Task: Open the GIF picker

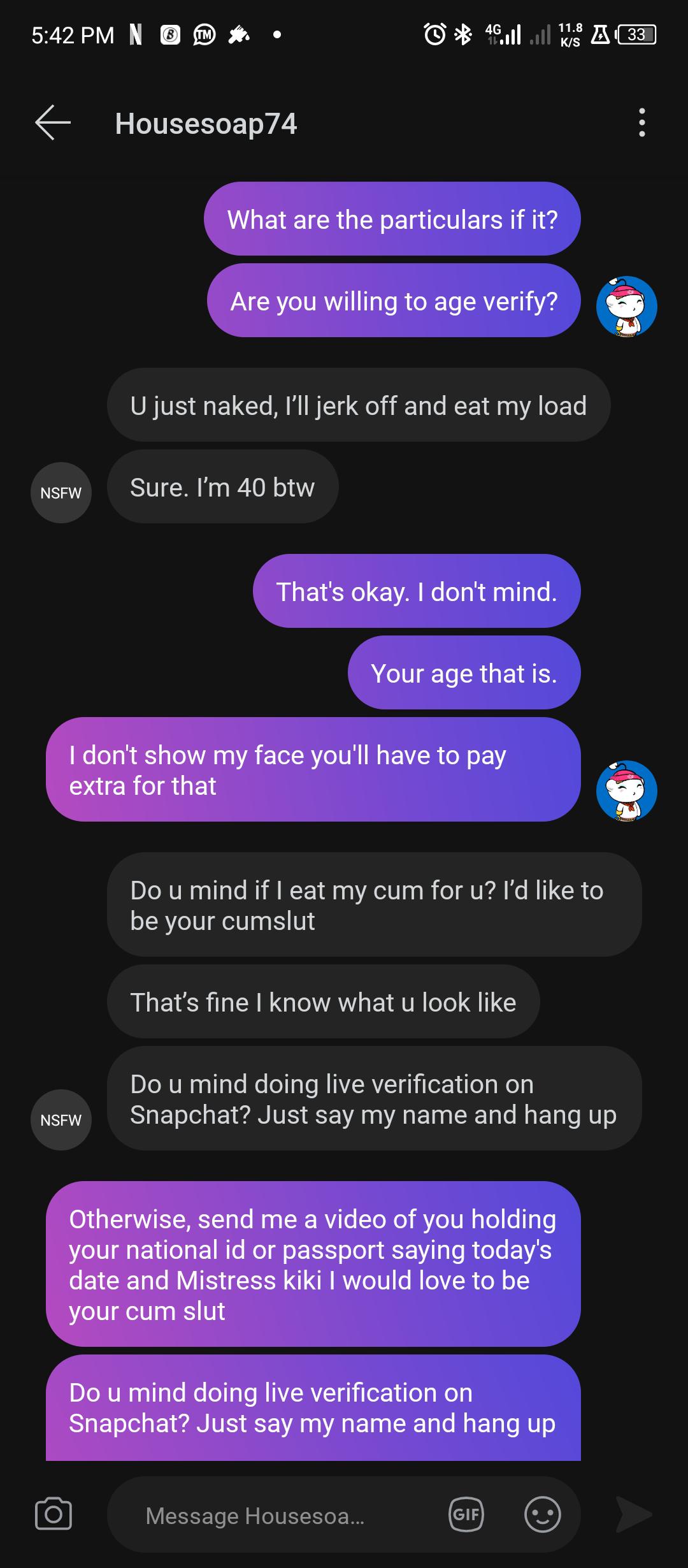Action: 466,1514
